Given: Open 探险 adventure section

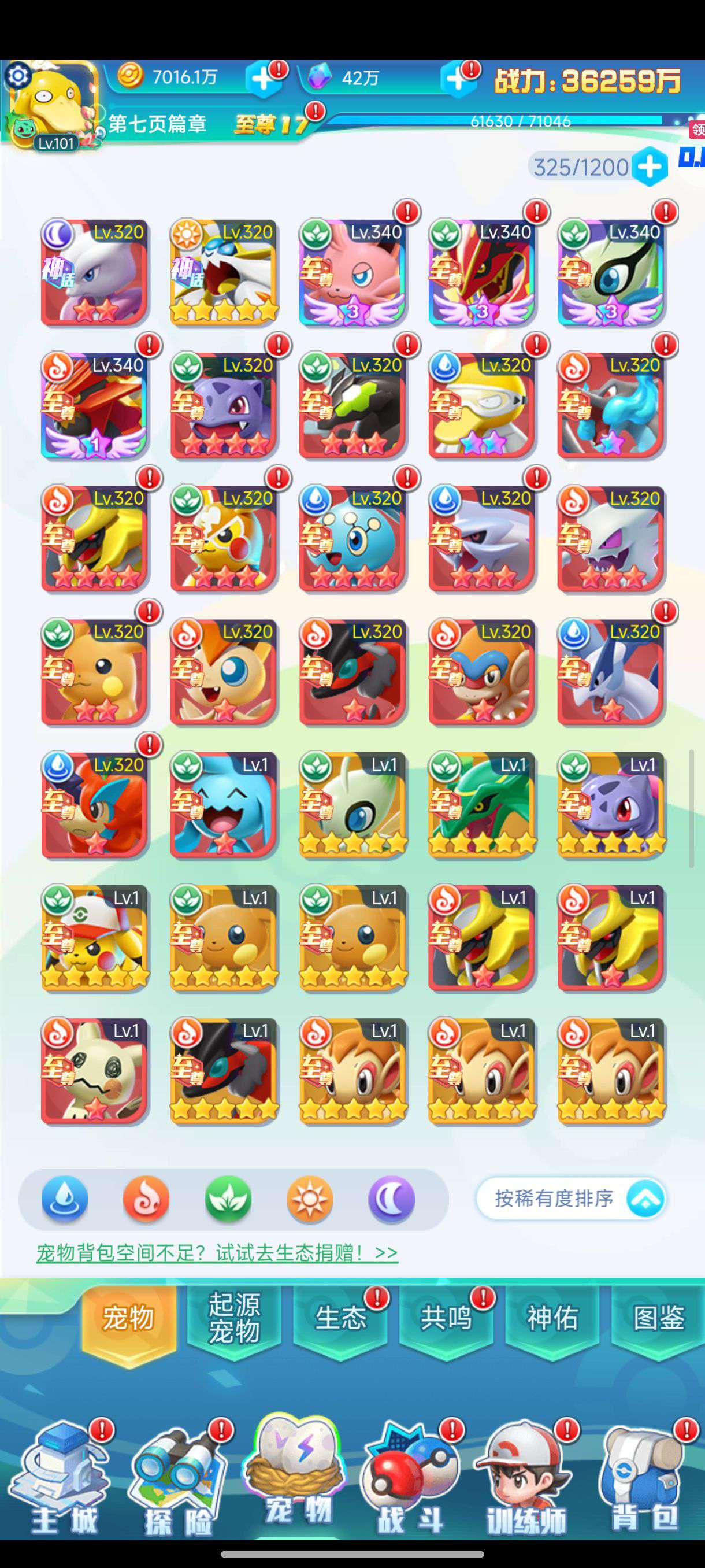Looking at the screenshot, I should (178, 1479).
